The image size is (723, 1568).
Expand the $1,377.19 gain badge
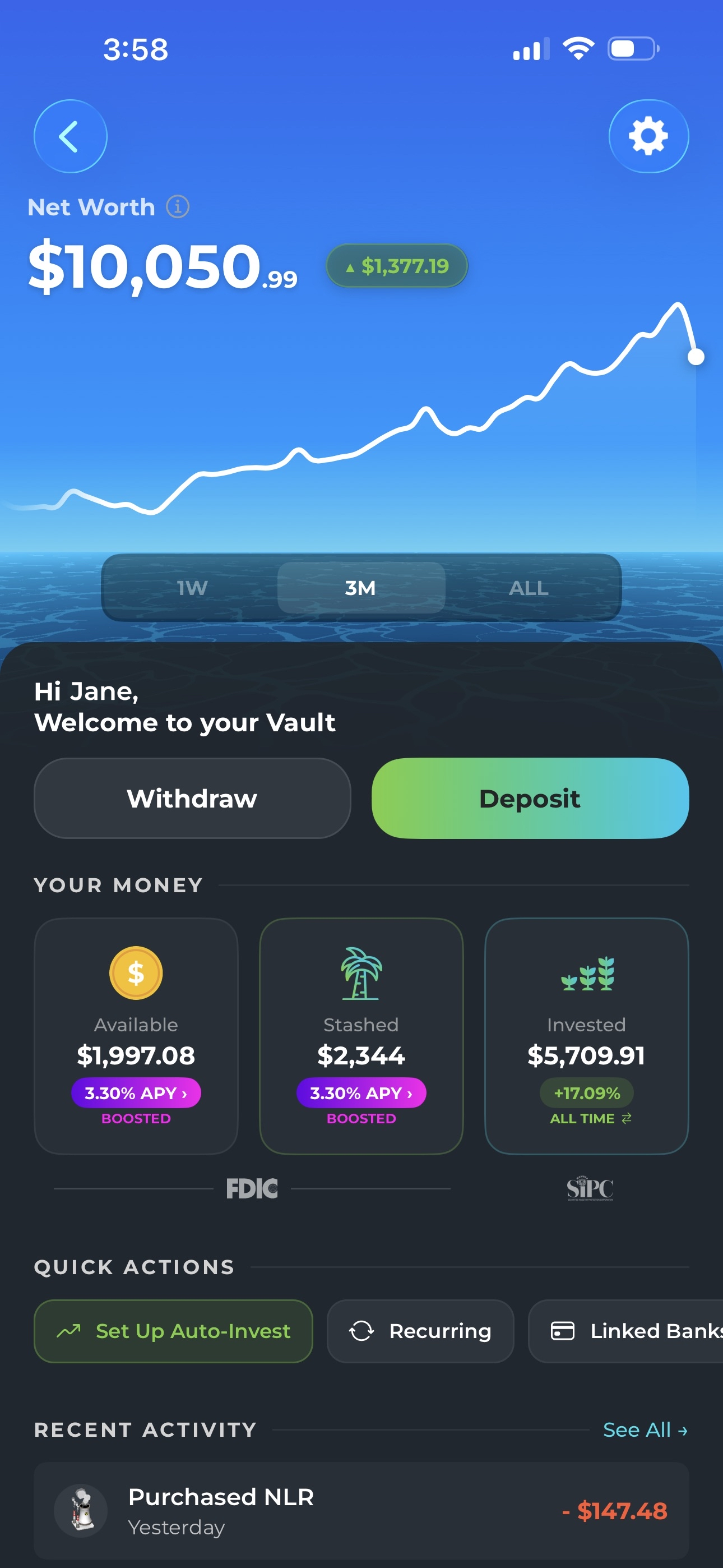pyautogui.click(x=396, y=265)
